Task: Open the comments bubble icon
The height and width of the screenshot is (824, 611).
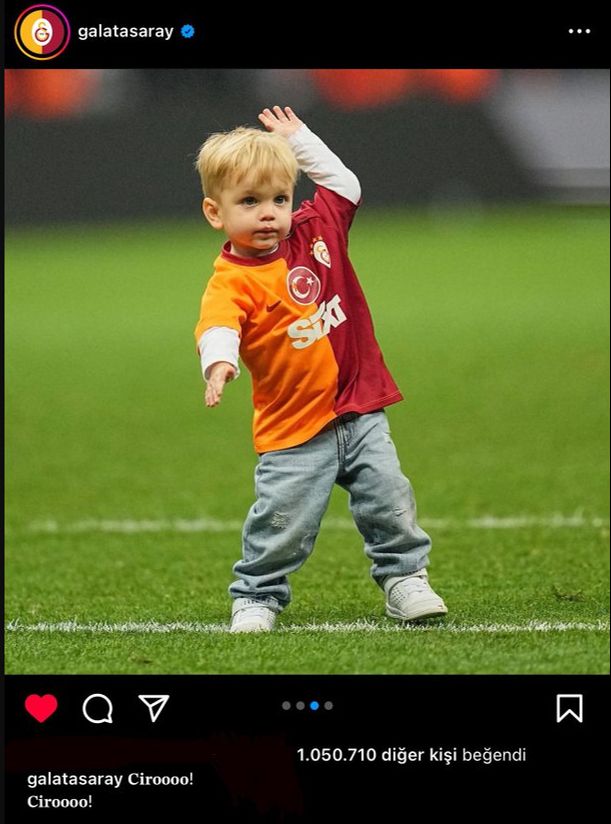Action: click(97, 708)
